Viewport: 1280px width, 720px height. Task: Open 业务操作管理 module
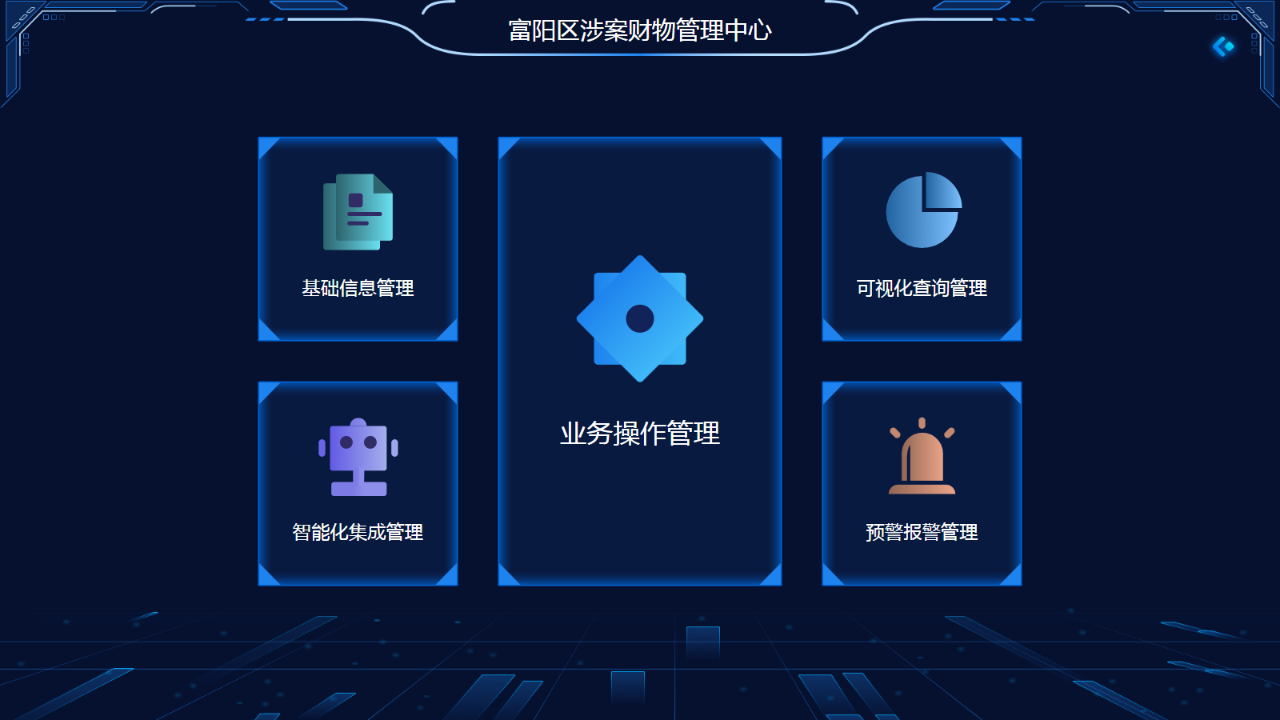click(x=640, y=360)
